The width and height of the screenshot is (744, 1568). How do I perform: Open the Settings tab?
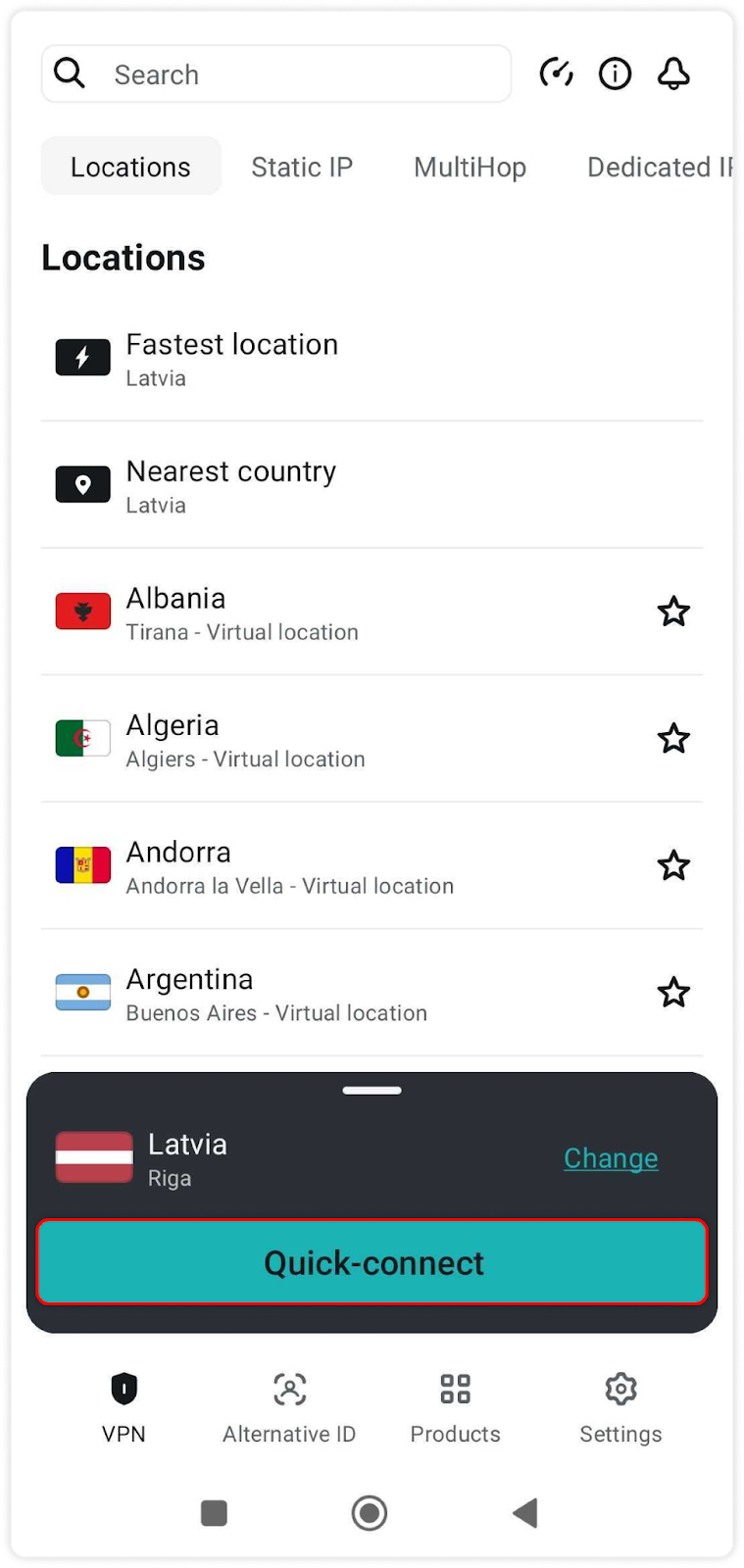(620, 1409)
